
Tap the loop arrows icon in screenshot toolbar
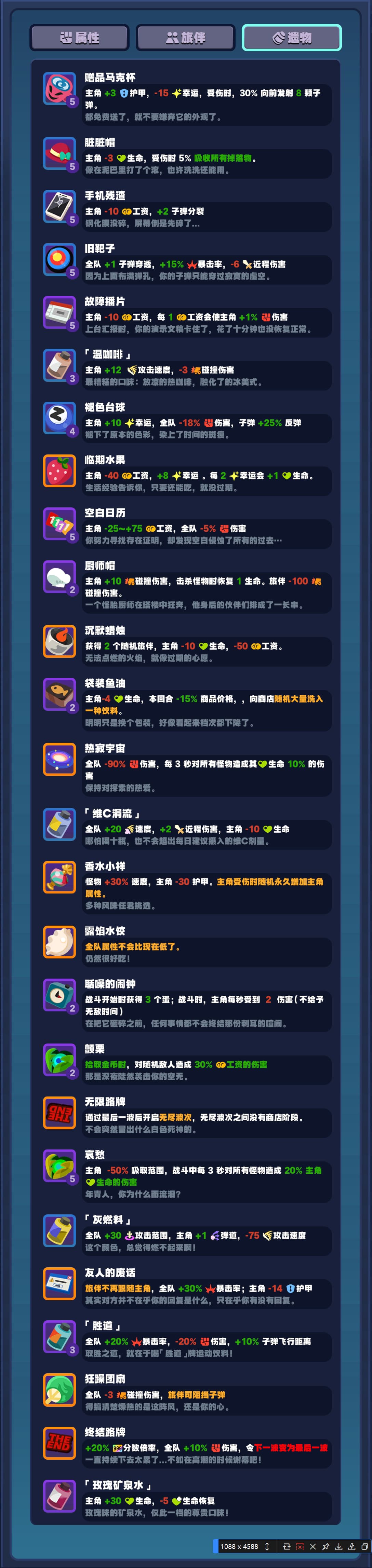pyautogui.click(x=287, y=1547)
